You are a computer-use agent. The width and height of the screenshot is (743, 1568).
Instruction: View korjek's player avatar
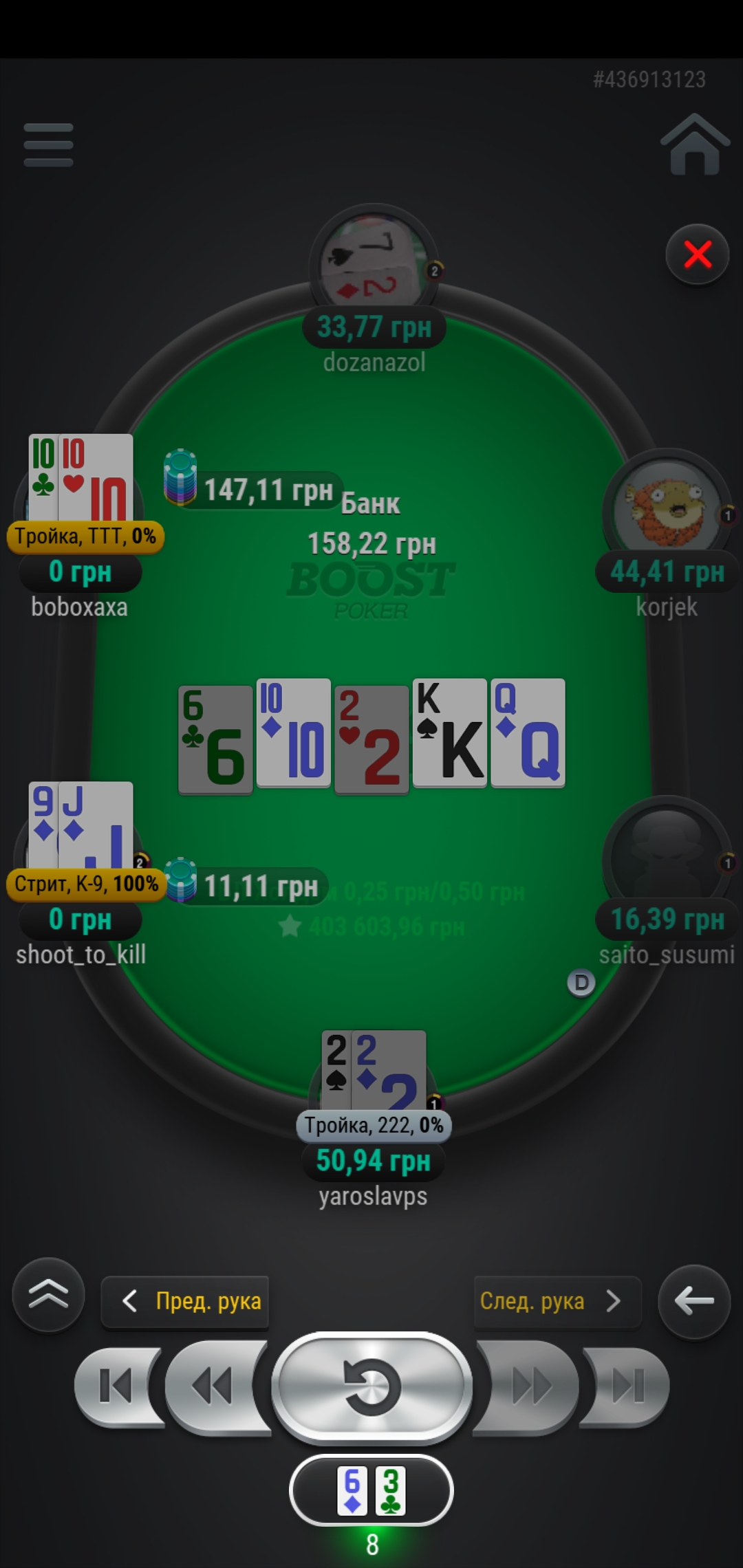point(666,509)
